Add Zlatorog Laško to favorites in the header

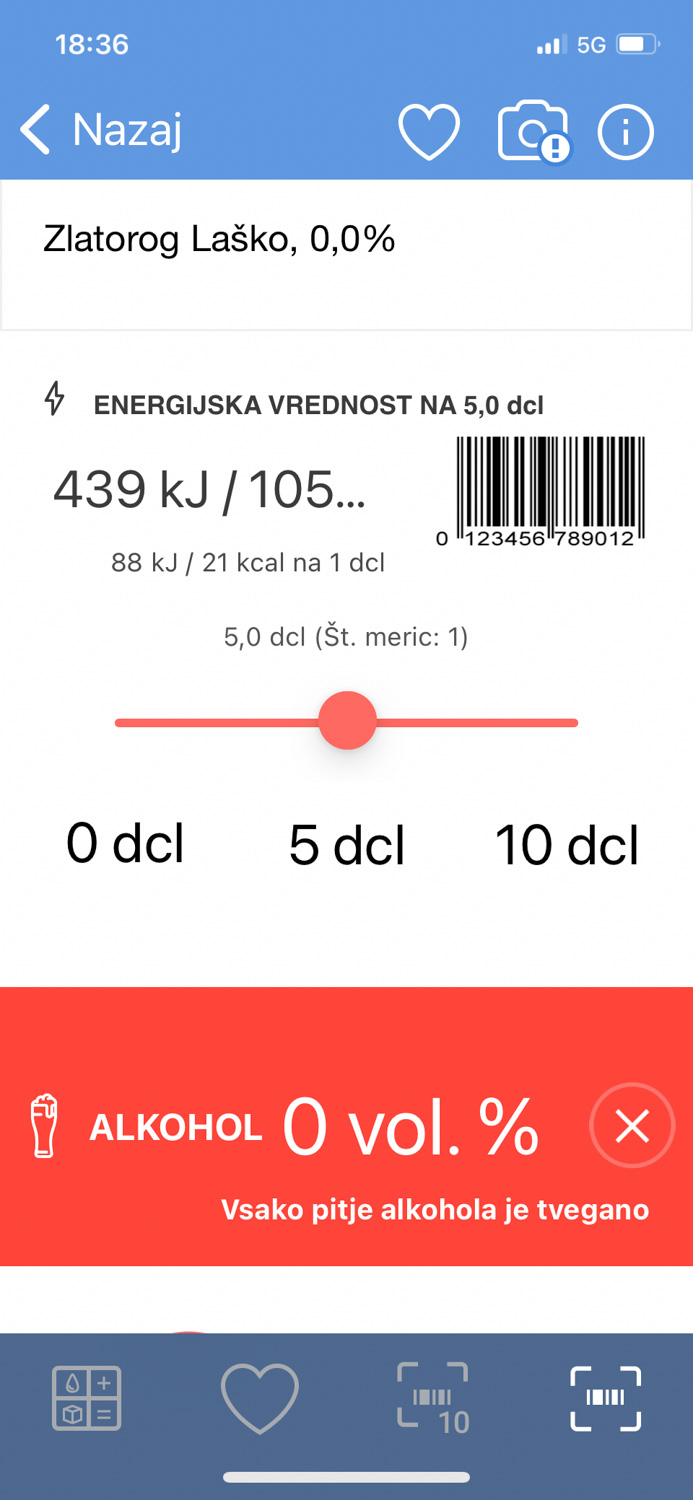pos(429,131)
